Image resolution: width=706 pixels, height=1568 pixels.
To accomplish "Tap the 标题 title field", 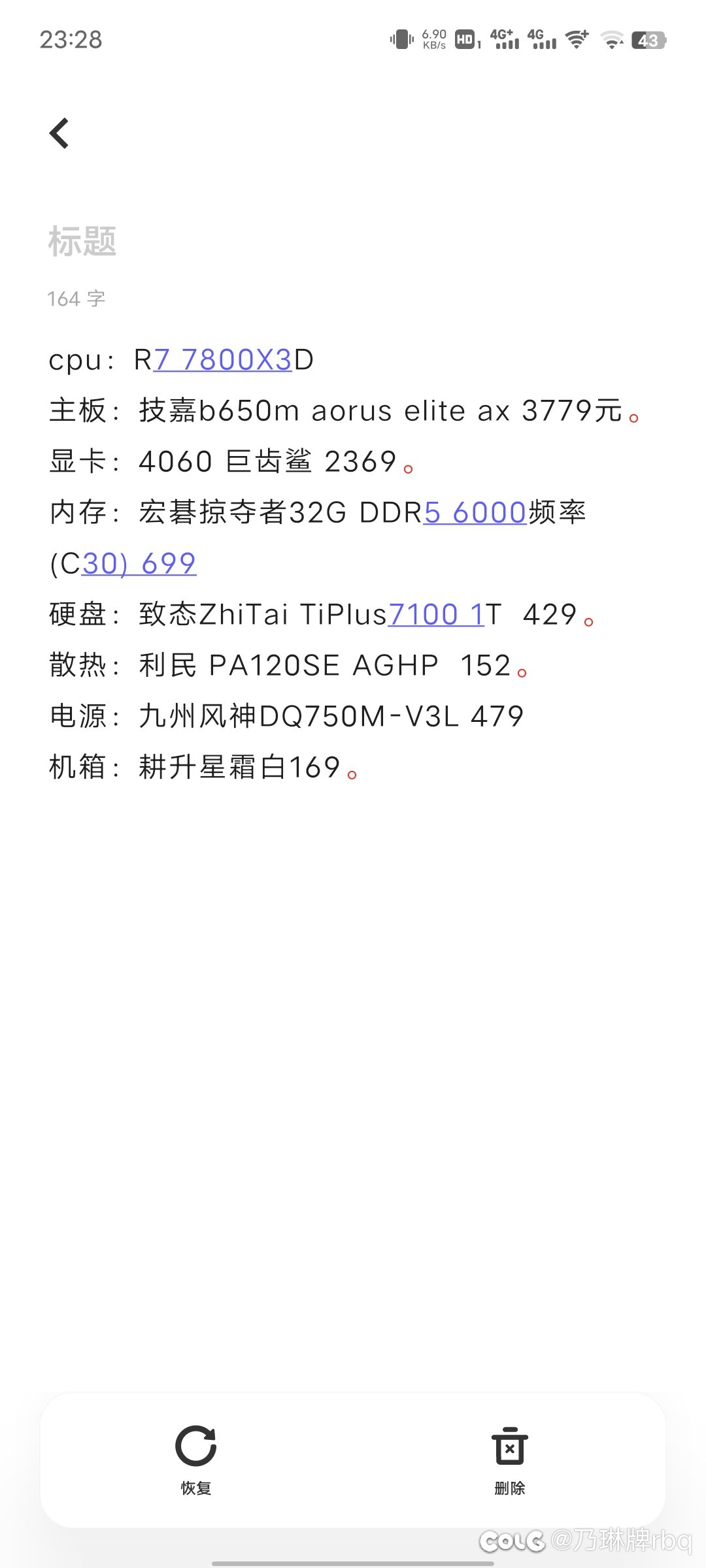I will pos(82,241).
